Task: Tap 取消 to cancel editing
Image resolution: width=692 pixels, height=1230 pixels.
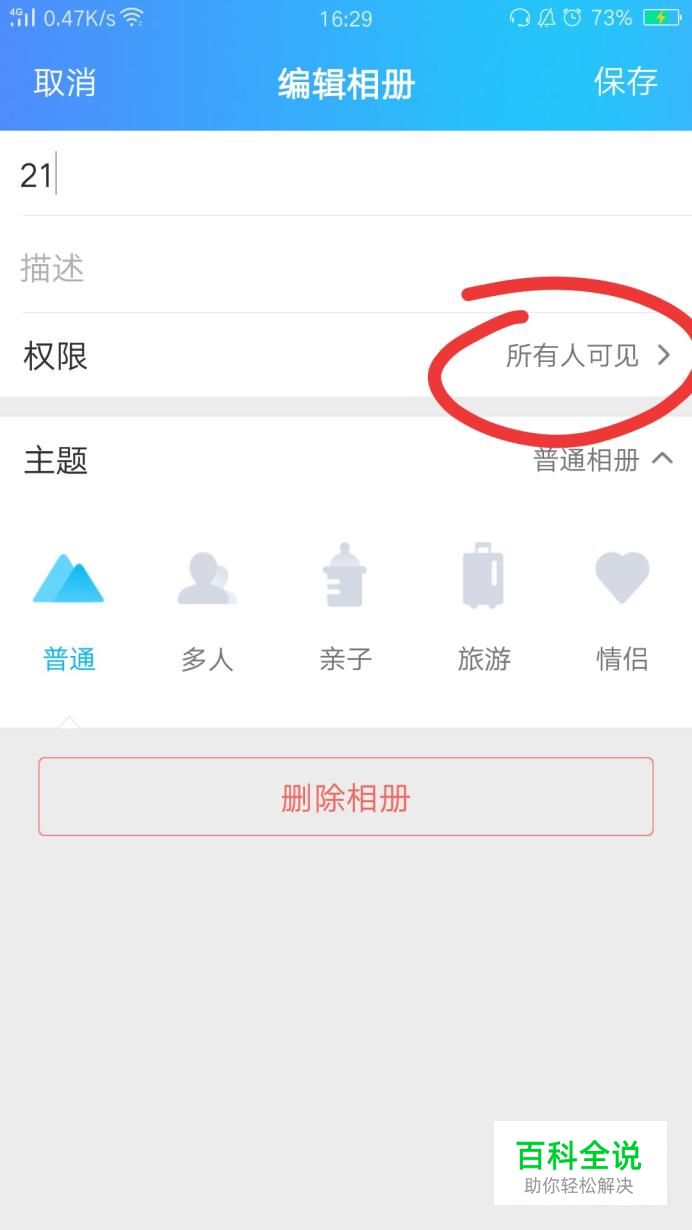Action: click(65, 82)
